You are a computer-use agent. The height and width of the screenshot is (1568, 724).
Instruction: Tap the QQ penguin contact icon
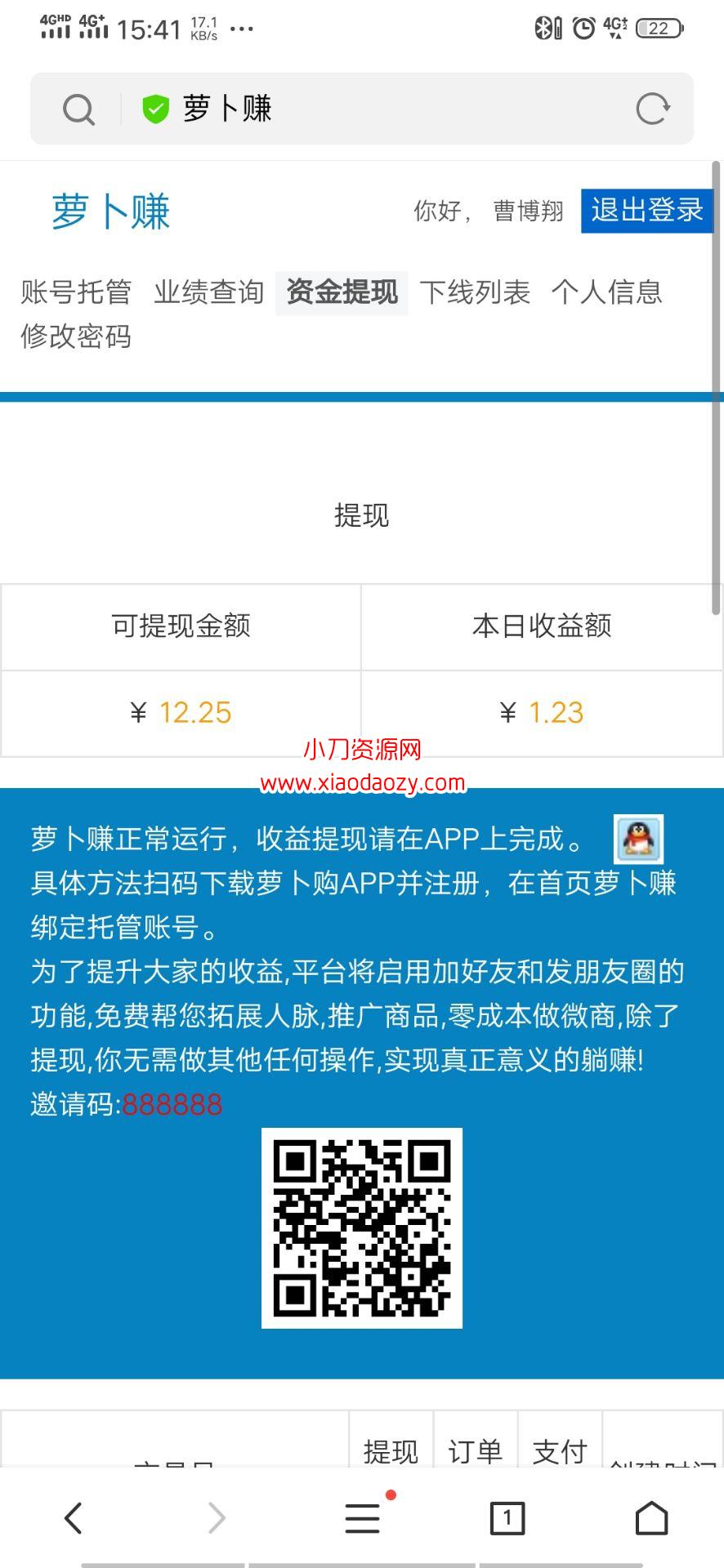(638, 839)
